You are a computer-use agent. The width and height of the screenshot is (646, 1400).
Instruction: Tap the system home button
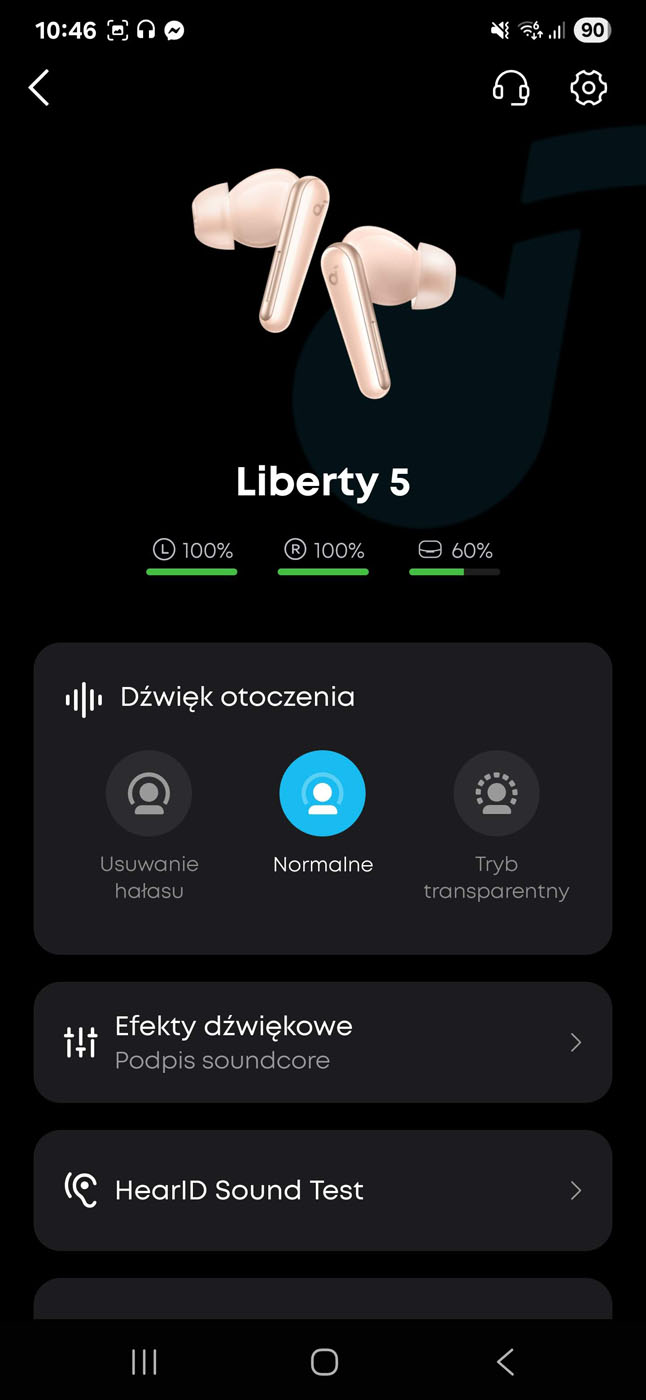[323, 1361]
